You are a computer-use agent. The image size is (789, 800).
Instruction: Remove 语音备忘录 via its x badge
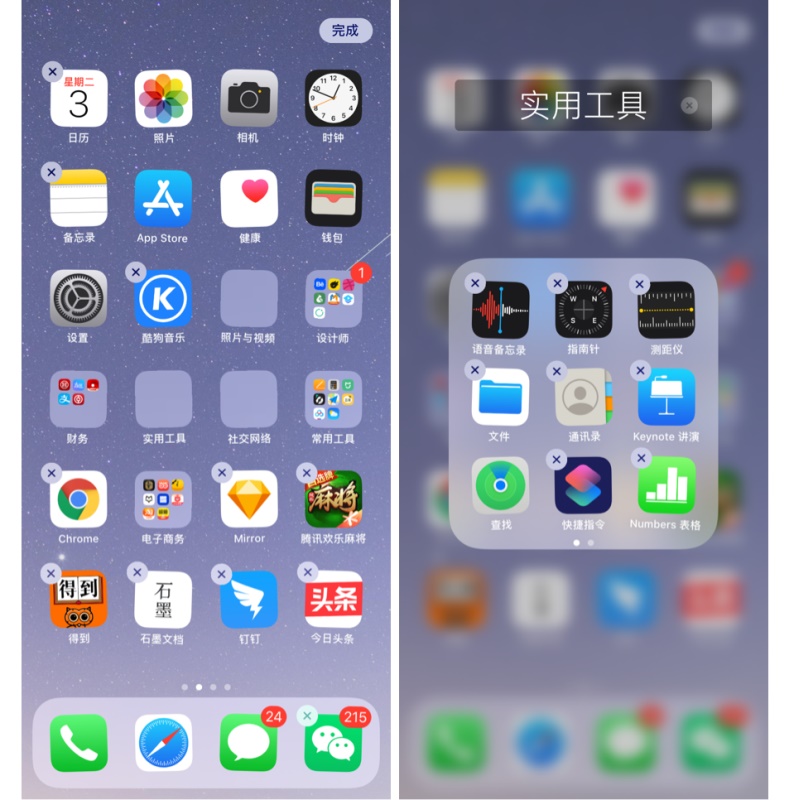point(476,283)
